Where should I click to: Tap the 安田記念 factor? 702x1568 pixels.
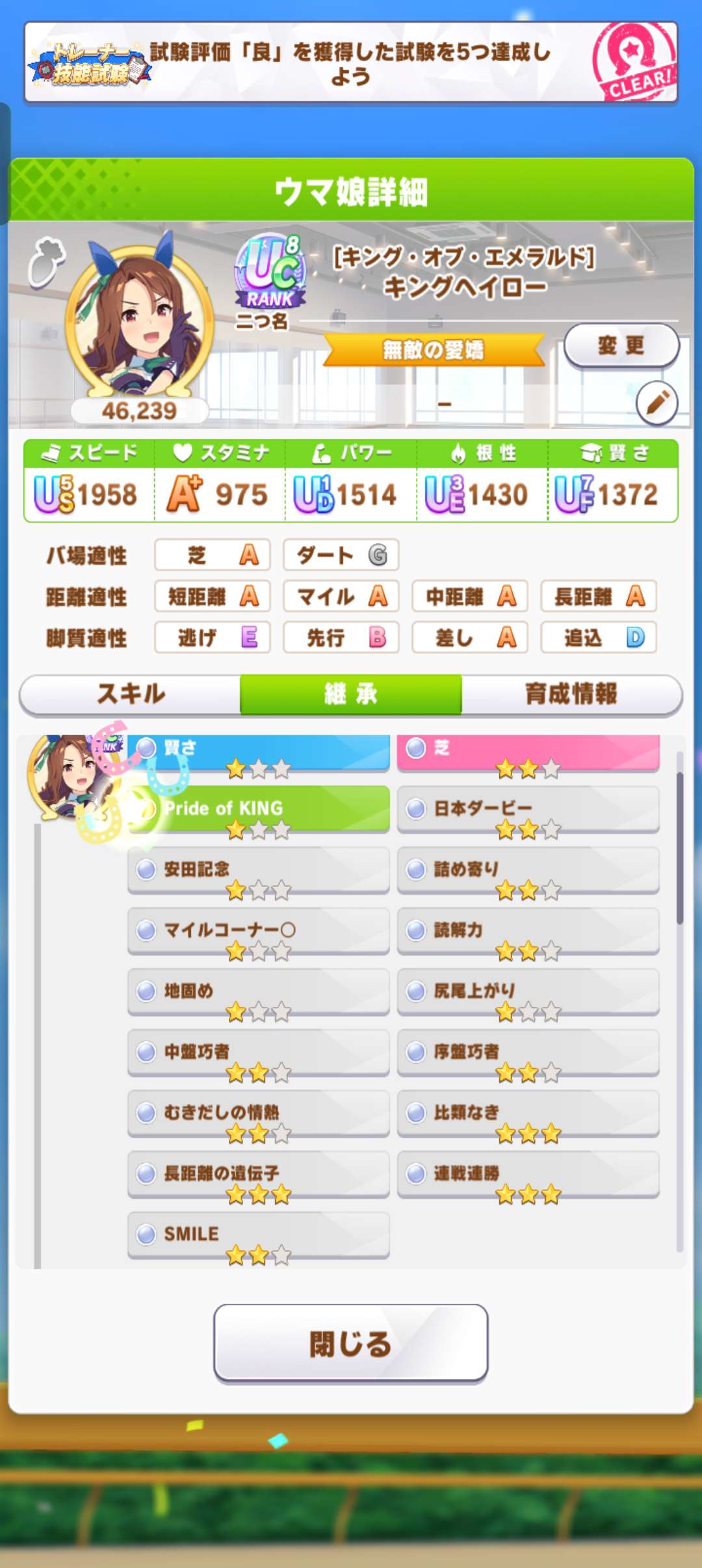(259, 870)
